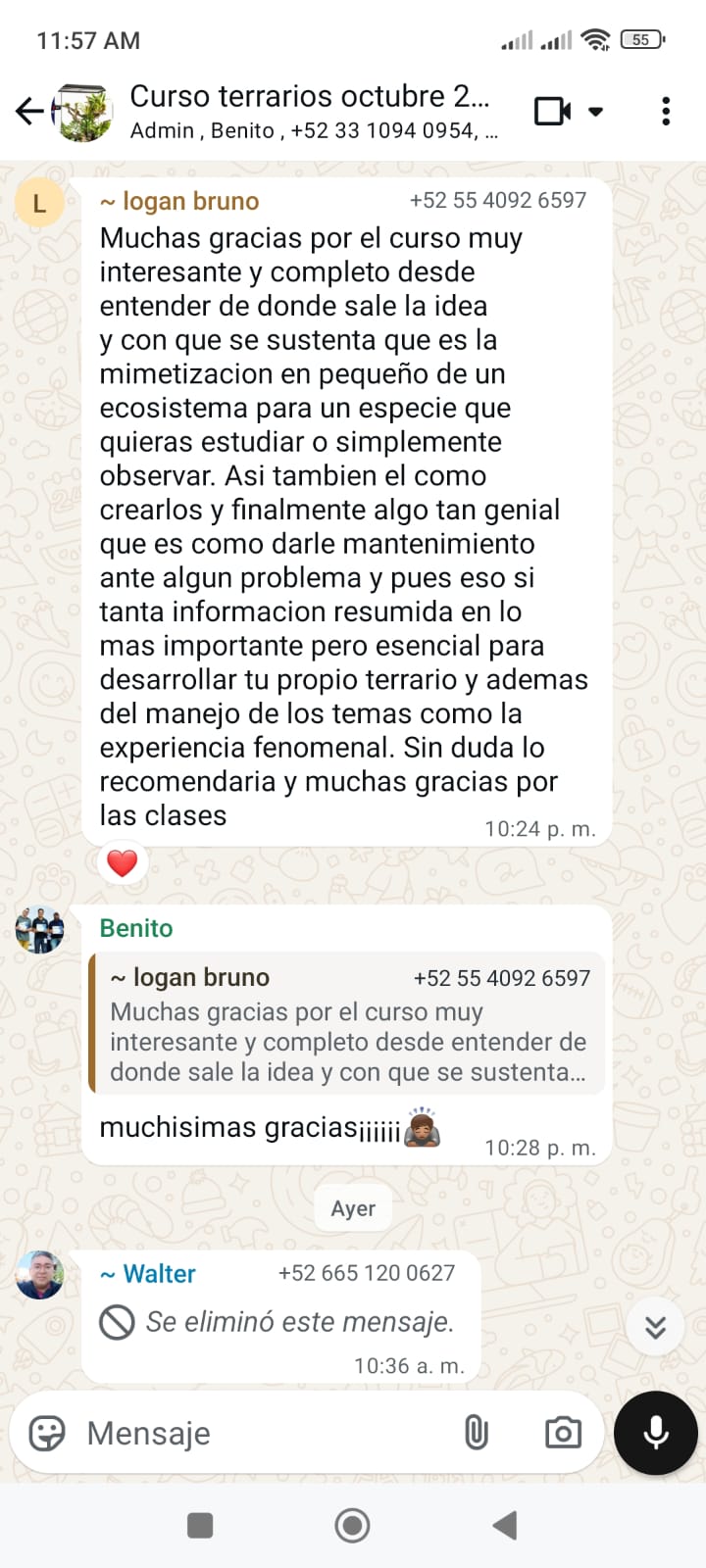The width and height of the screenshot is (706, 1568).
Task: Record a voice message with the microphone
Action: 655,1433
